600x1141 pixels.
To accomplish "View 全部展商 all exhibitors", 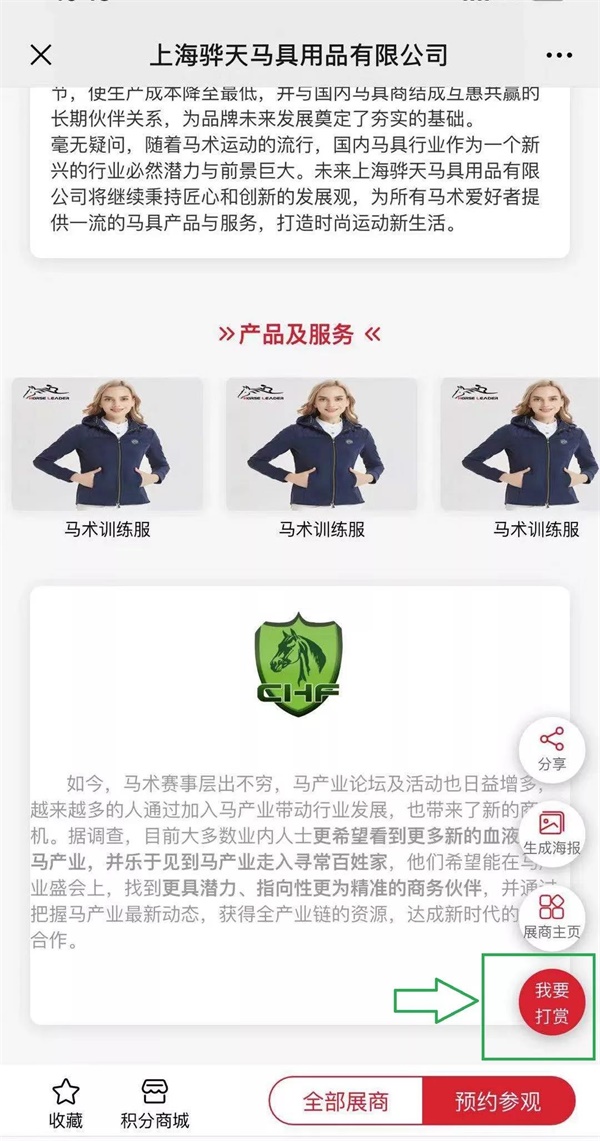I will click(346, 1102).
